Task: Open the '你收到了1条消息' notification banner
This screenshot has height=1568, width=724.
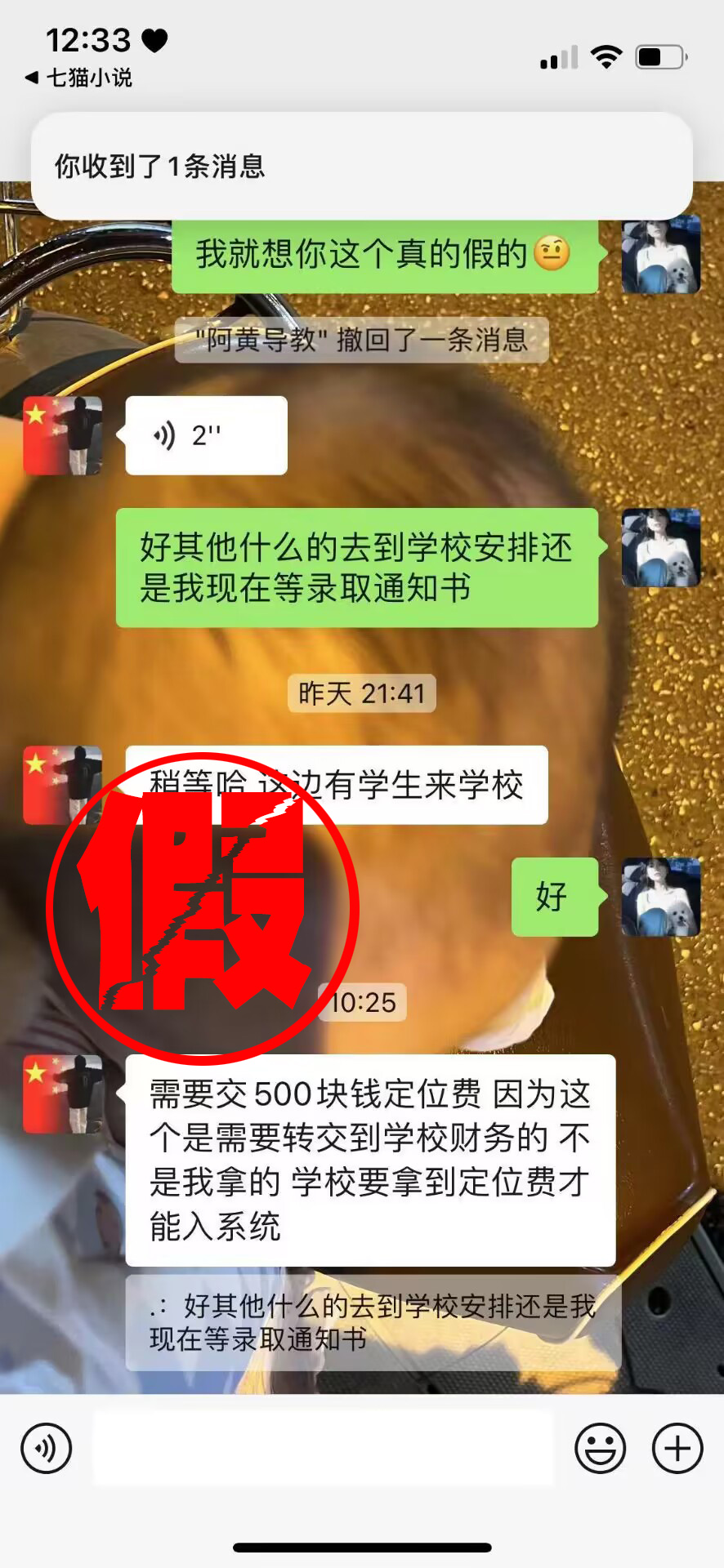Action: 361,166
